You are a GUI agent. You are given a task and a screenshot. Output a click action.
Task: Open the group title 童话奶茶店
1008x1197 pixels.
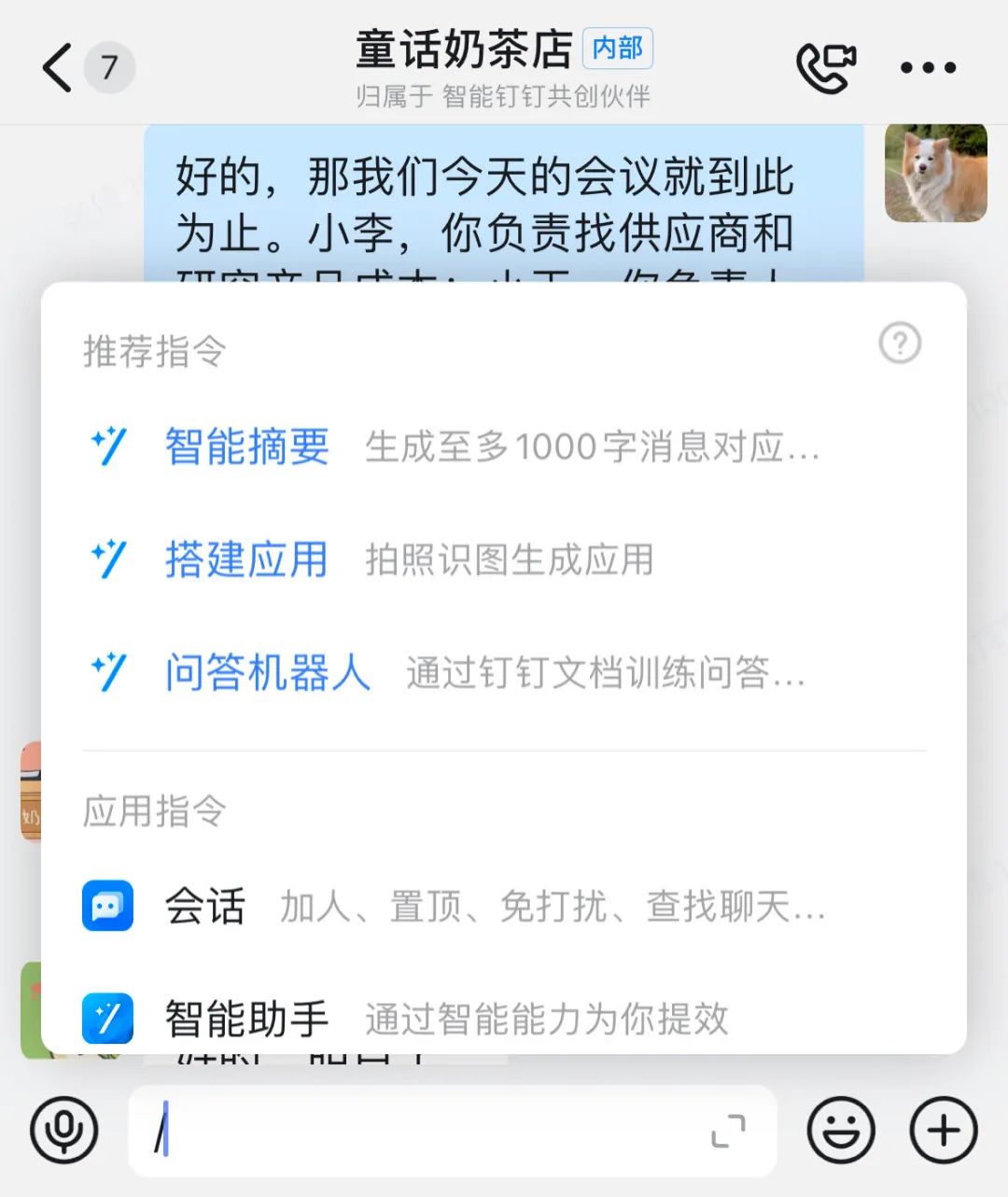[x=462, y=50]
